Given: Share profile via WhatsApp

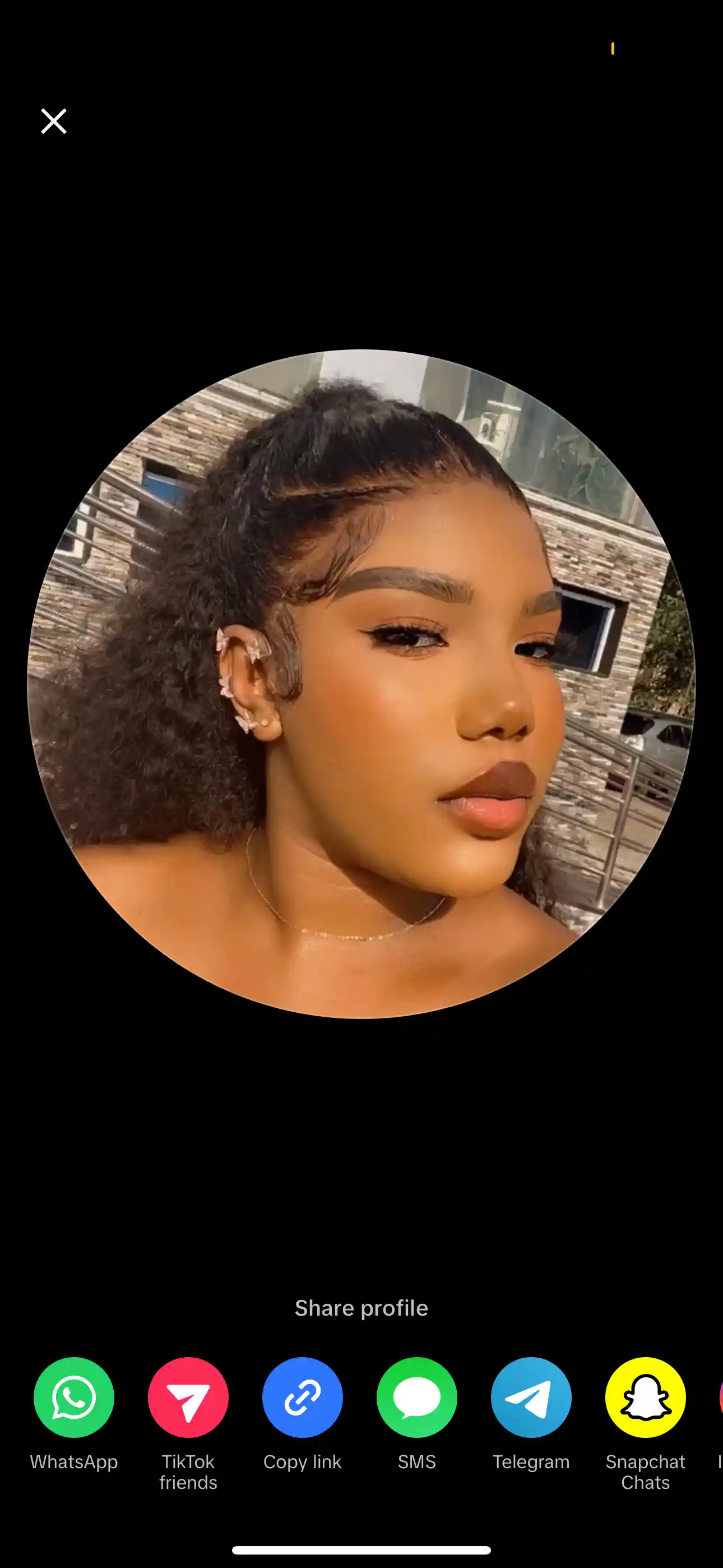Looking at the screenshot, I should [73, 1397].
